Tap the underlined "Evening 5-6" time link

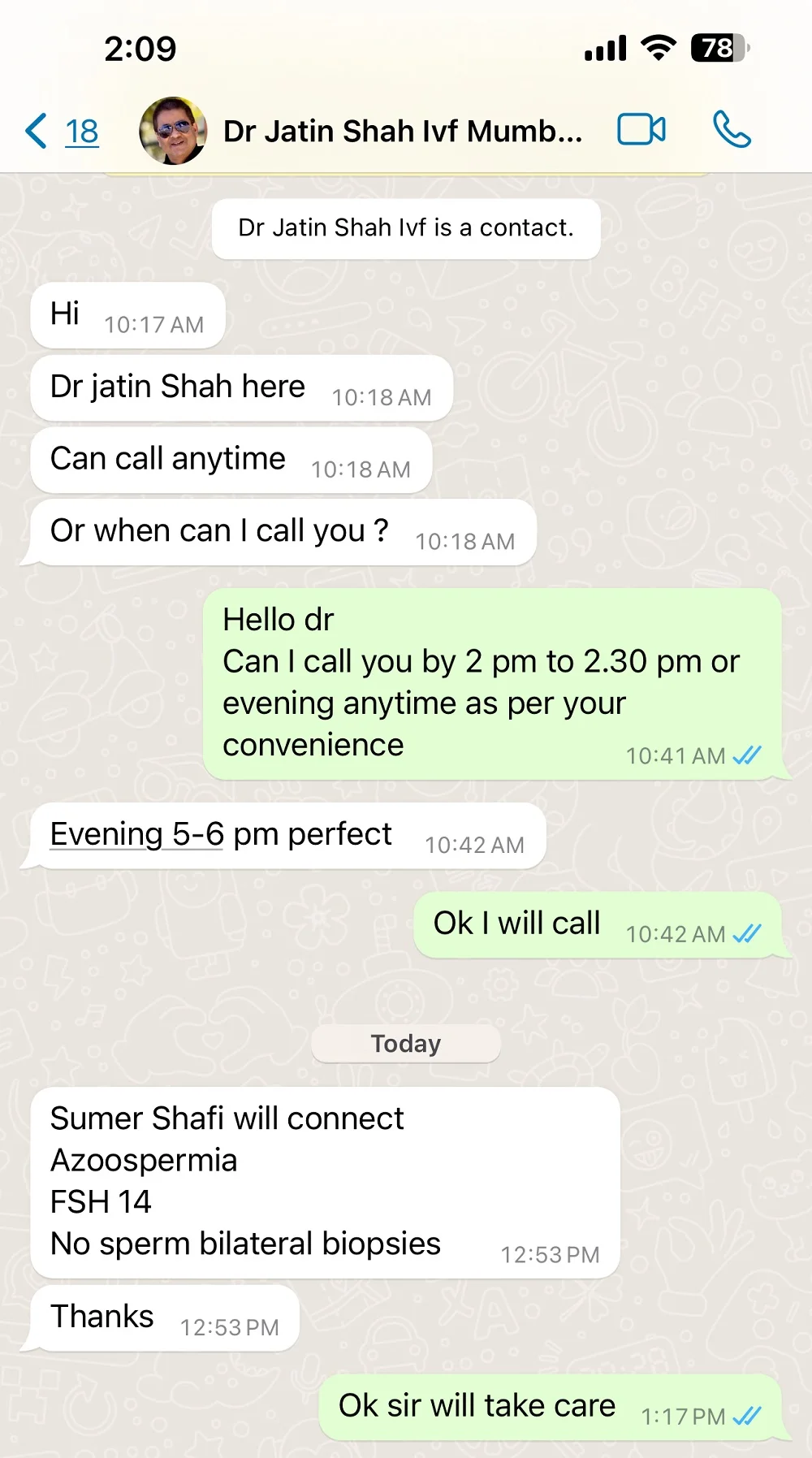click(x=136, y=834)
